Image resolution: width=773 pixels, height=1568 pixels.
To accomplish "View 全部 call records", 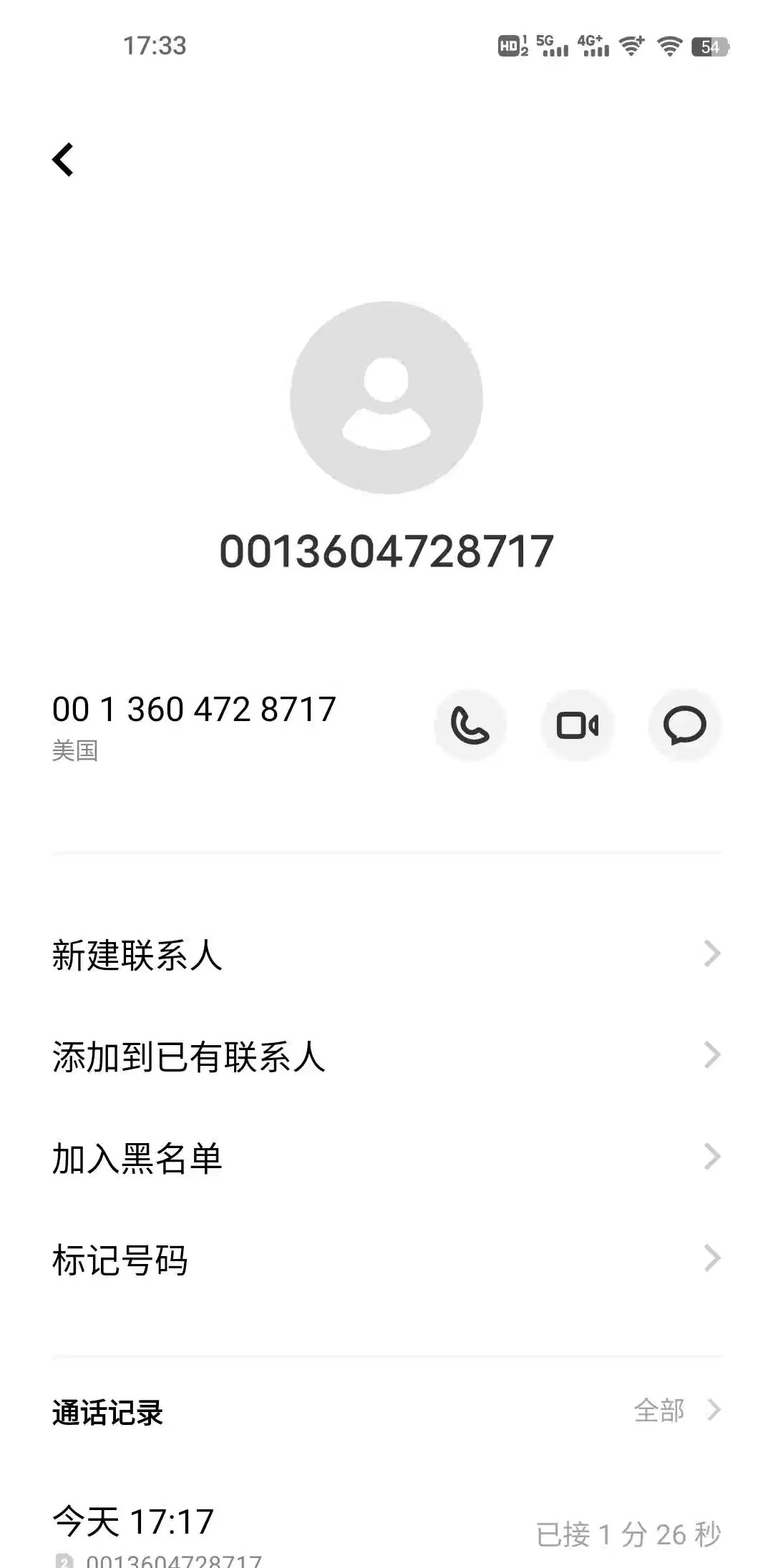I will coord(676,1411).
